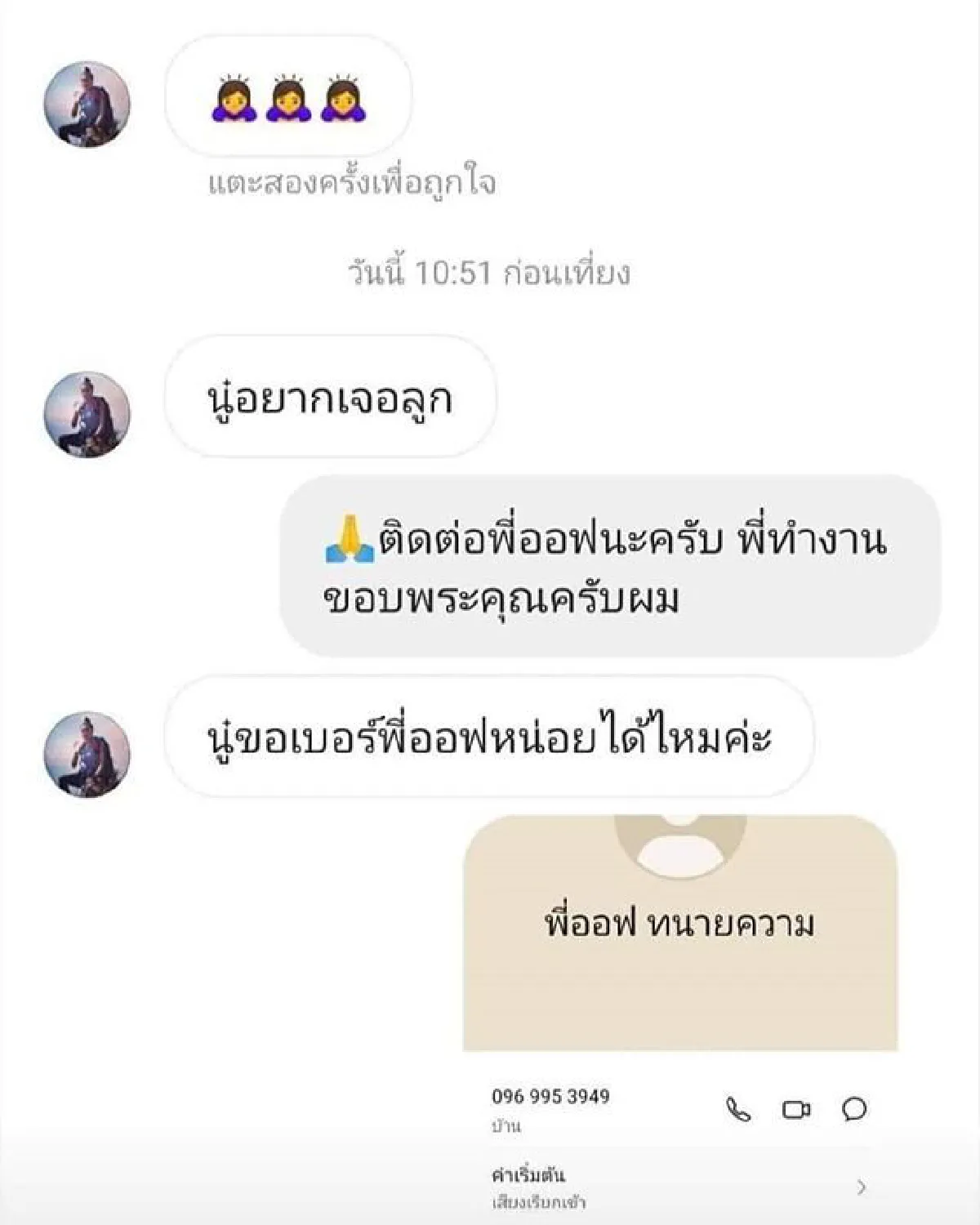Open chat via the speech bubble icon
Image resolution: width=980 pixels, height=1225 pixels.
pyautogui.click(x=853, y=1109)
